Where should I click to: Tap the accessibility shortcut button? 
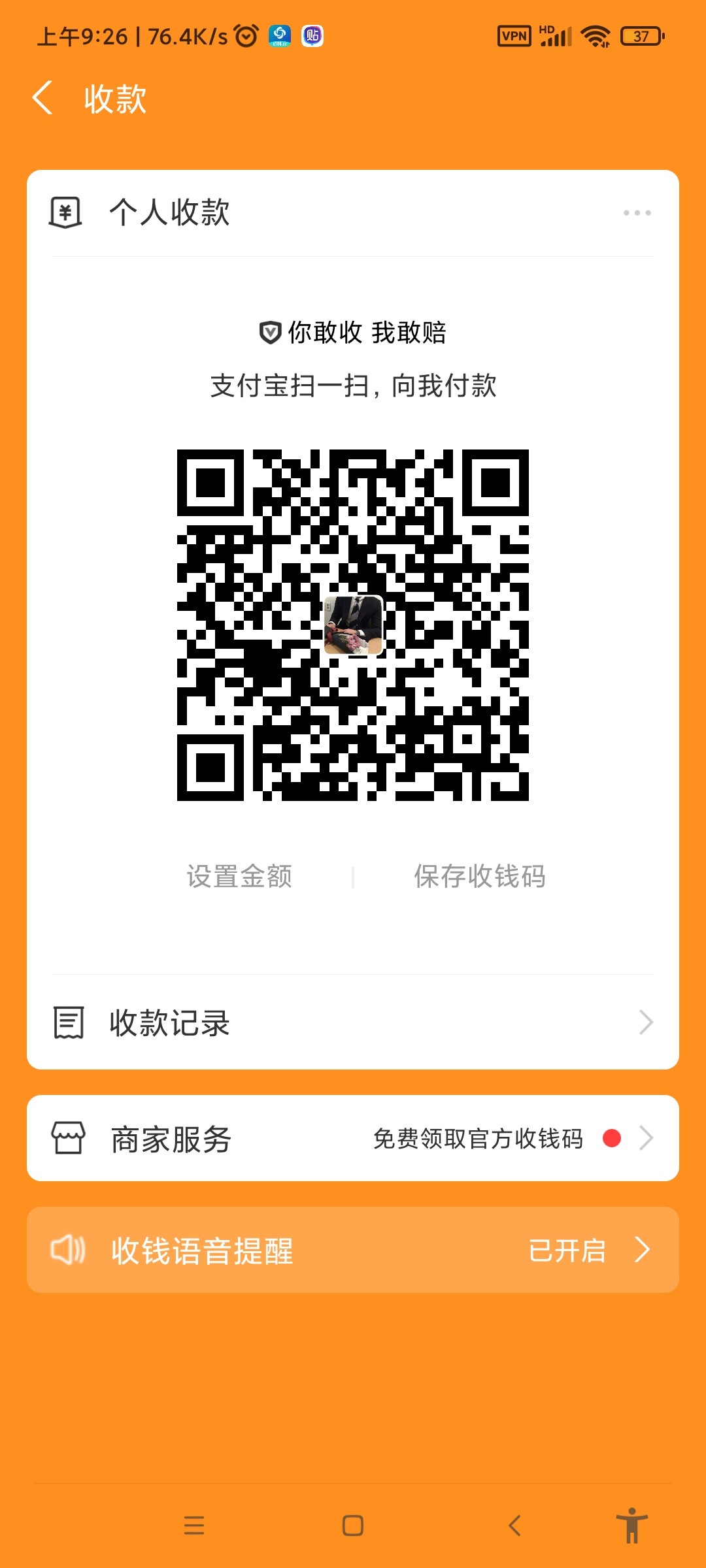(631, 1526)
